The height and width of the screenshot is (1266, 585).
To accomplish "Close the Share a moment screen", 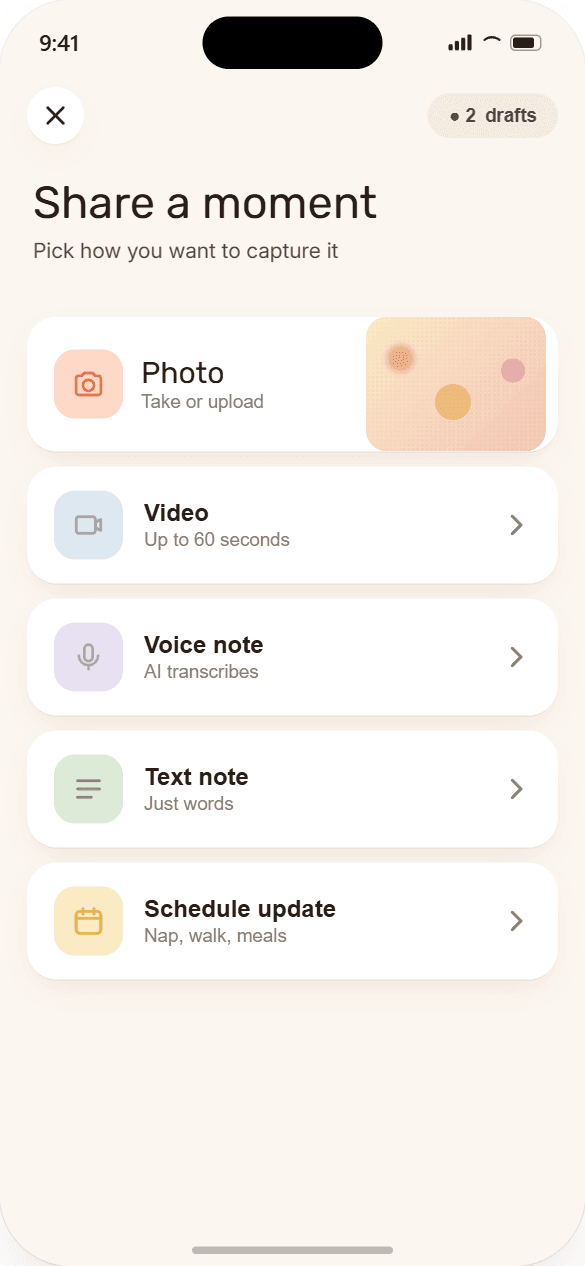I will click(55, 116).
